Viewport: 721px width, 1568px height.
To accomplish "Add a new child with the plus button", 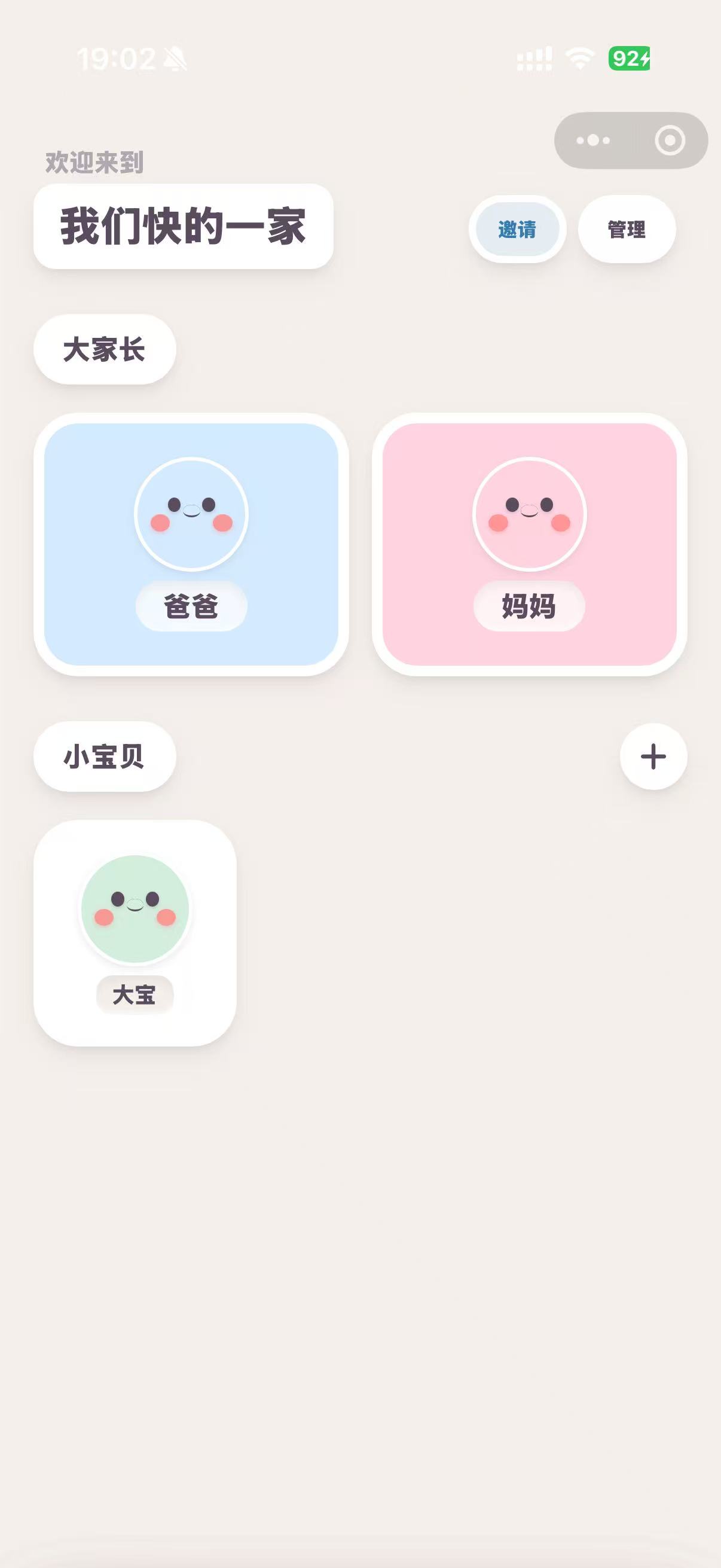I will [x=653, y=756].
